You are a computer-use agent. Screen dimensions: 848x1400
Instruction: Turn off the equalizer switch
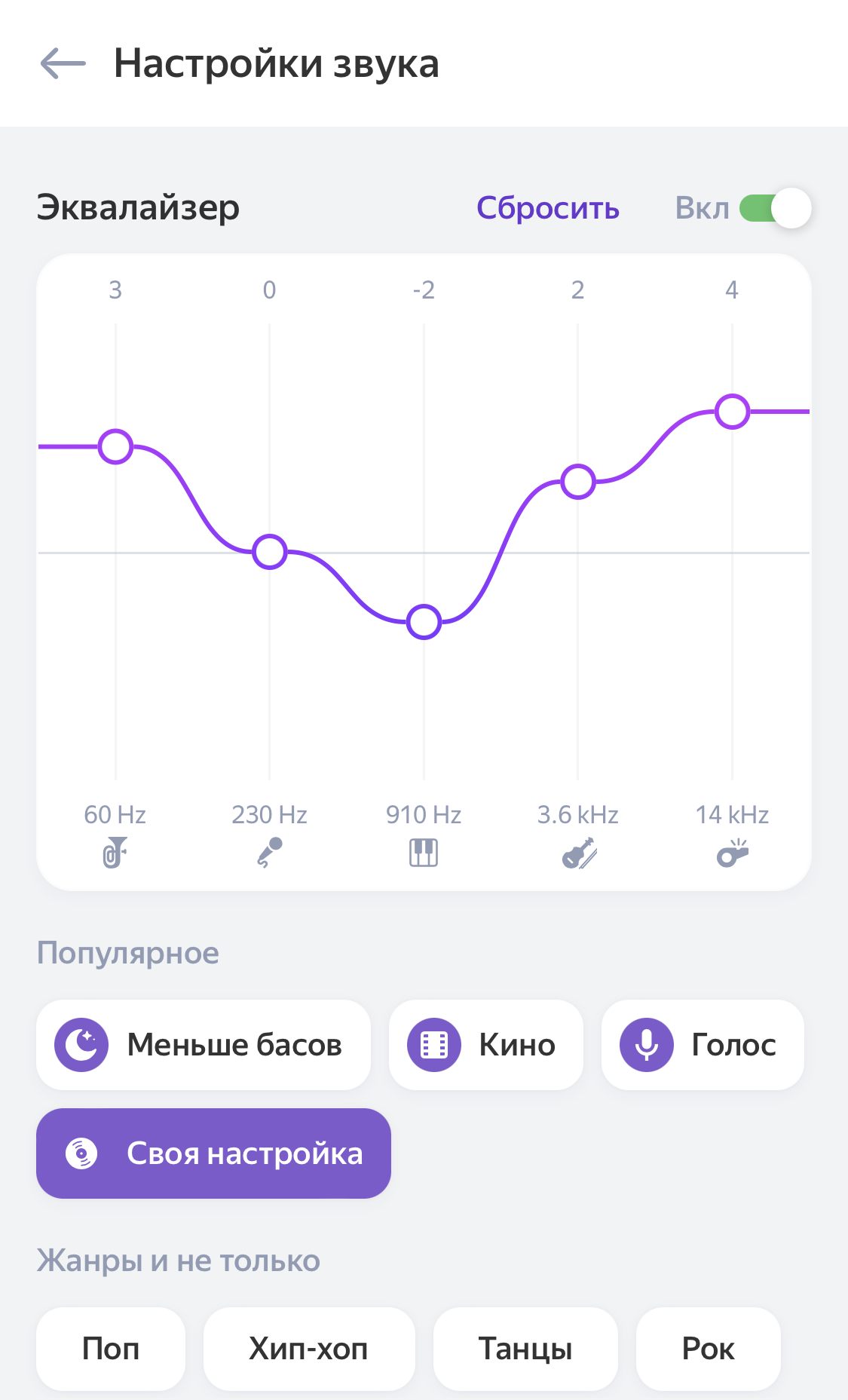pos(775,208)
